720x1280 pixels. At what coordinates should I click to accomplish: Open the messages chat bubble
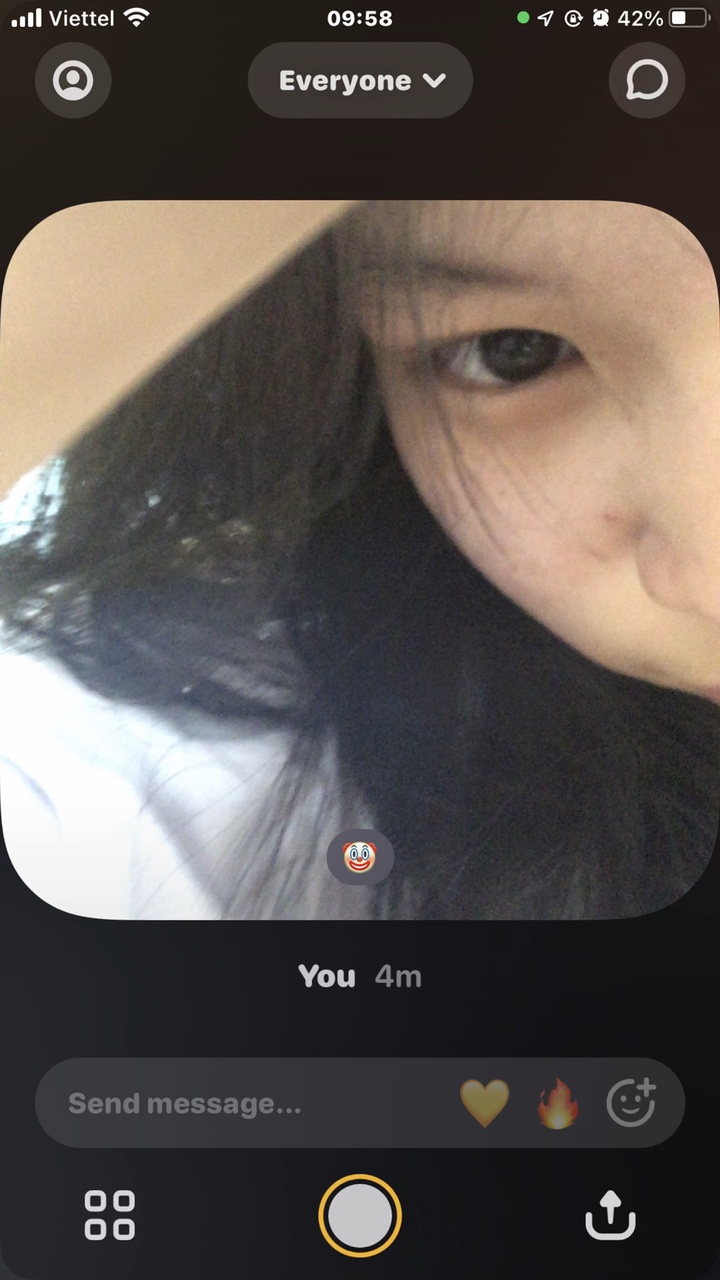click(x=646, y=81)
